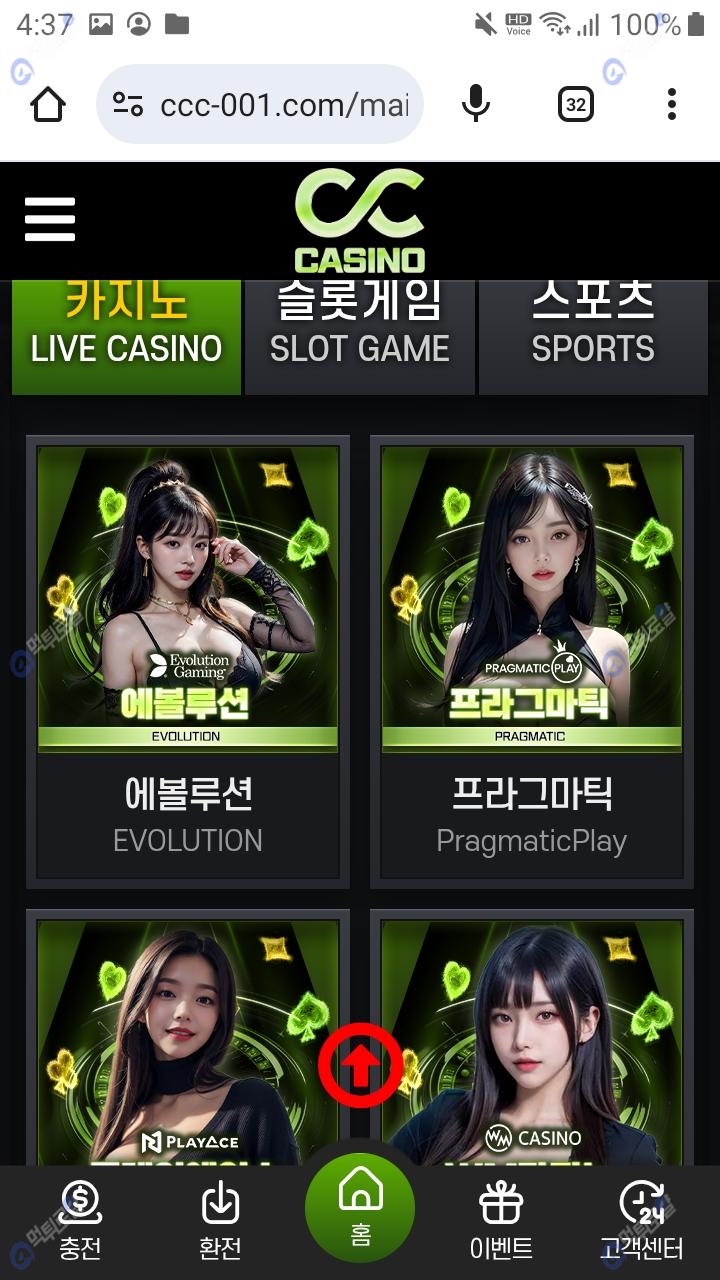The width and height of the screenshot is (720, 1280).
Task: Start voice search with the microphone
Action: (476, 104)
